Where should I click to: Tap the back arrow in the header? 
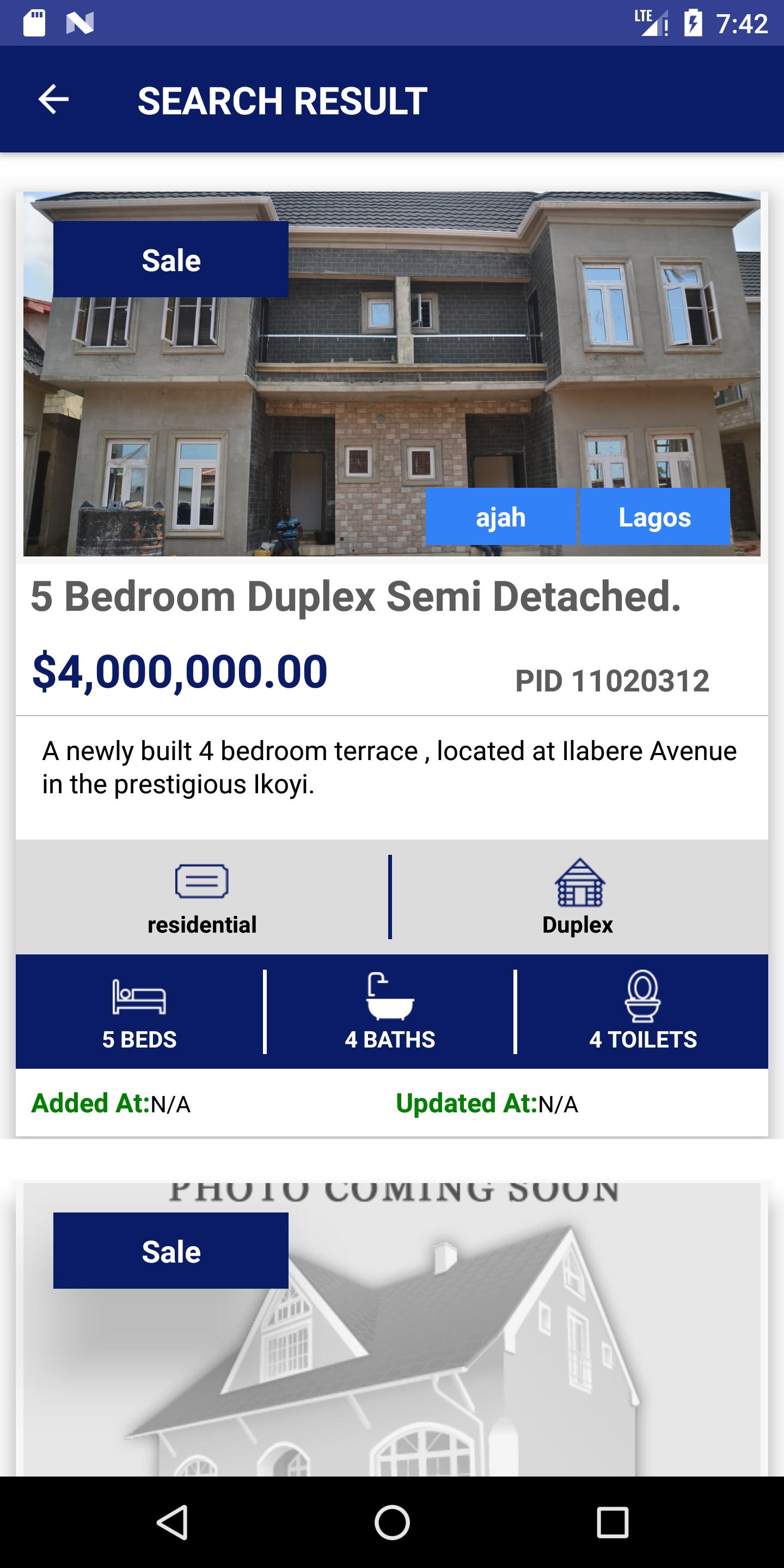pyautogui.click(x=53, y=99)
